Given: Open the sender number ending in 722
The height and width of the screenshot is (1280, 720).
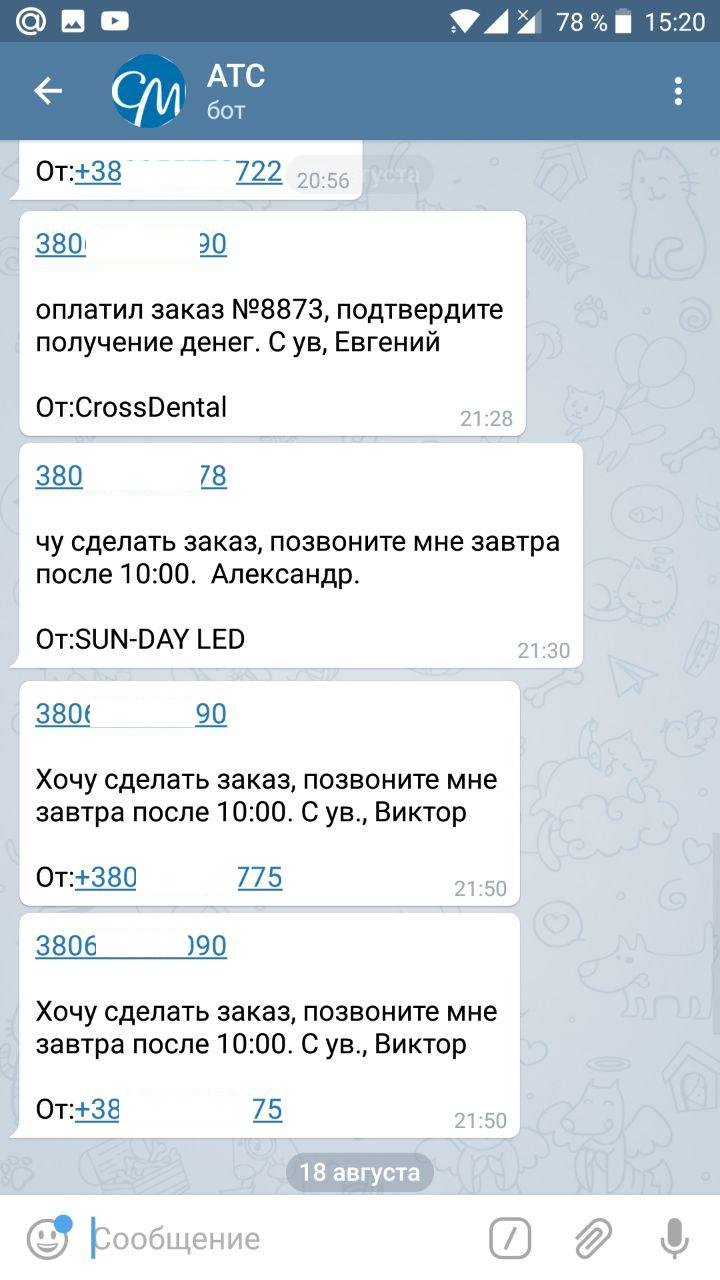Looking at the screenshot, I should pos(178,172).
